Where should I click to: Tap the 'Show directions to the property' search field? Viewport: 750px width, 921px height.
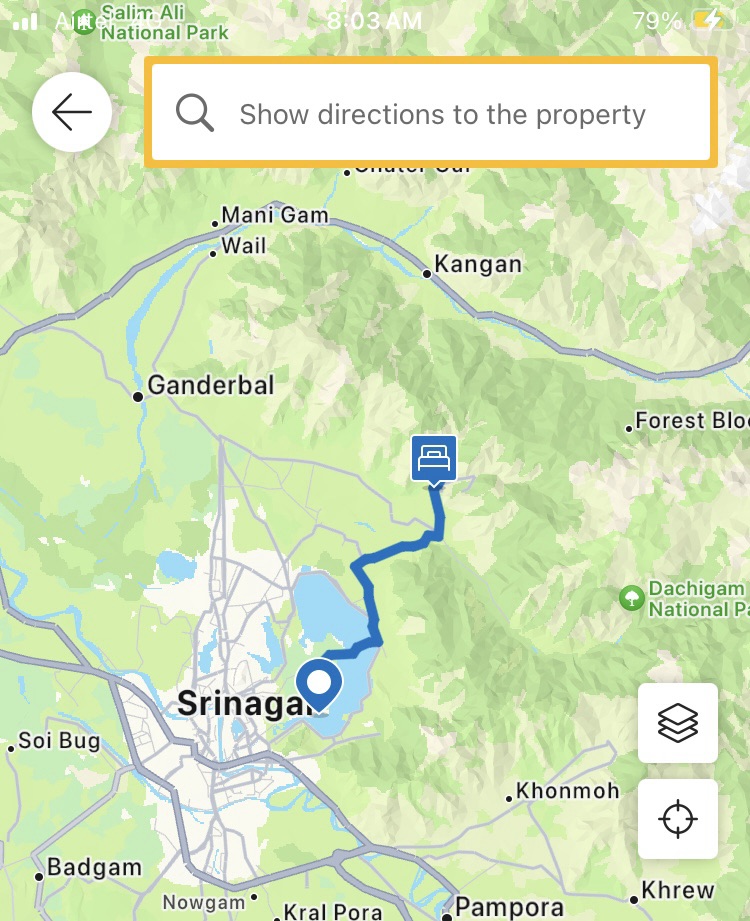click(x=431, y=113)
